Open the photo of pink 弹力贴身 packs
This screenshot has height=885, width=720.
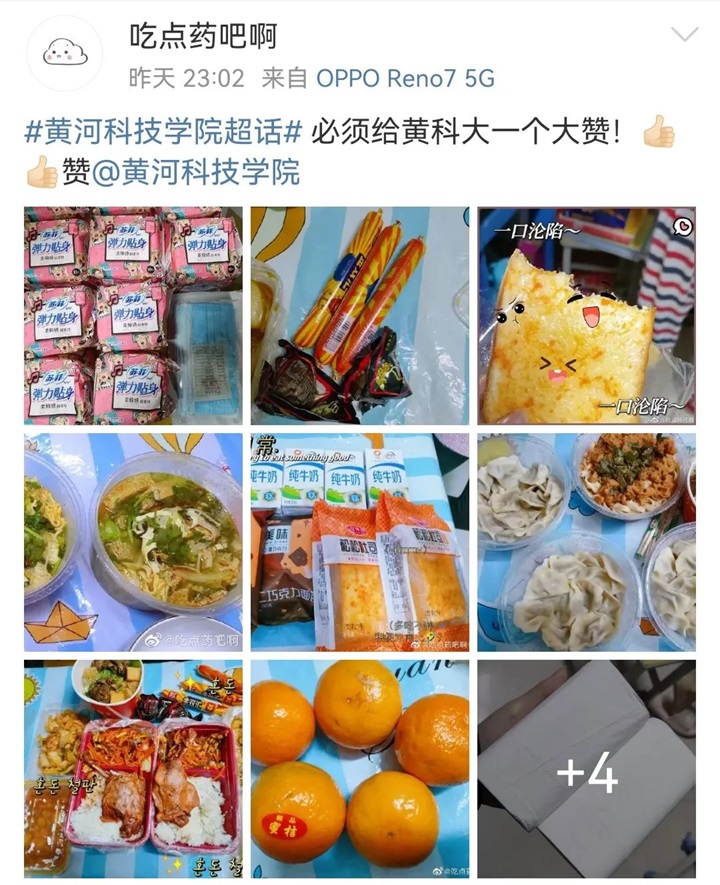coord(133,316)
